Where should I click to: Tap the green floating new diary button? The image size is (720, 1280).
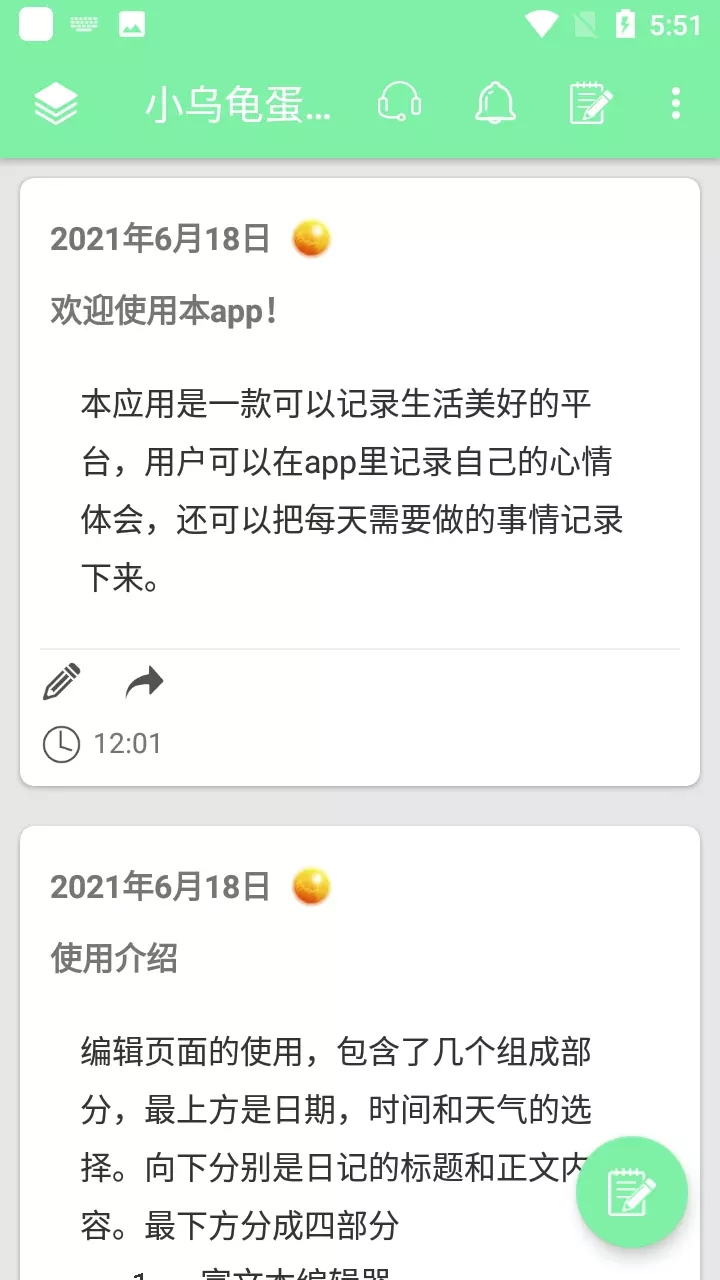click(x=631, y=1192)
